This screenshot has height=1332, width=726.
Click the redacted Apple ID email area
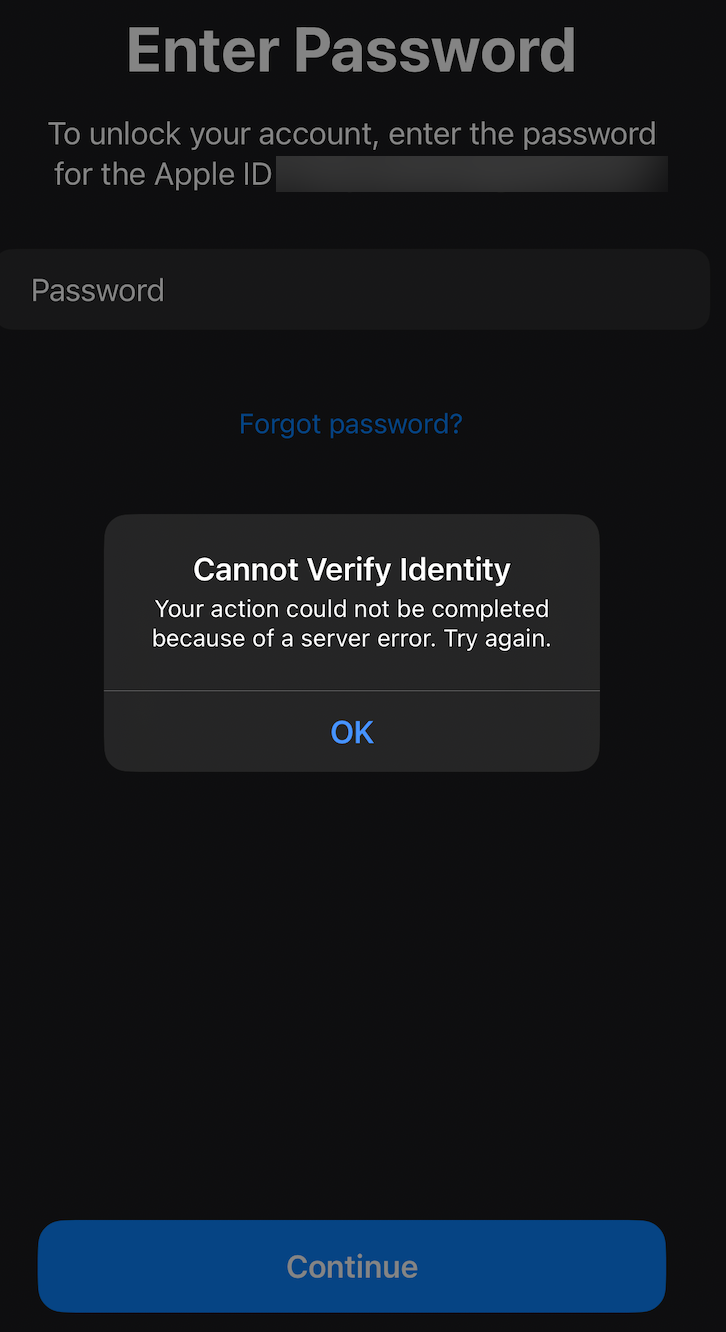pos(470,174)
